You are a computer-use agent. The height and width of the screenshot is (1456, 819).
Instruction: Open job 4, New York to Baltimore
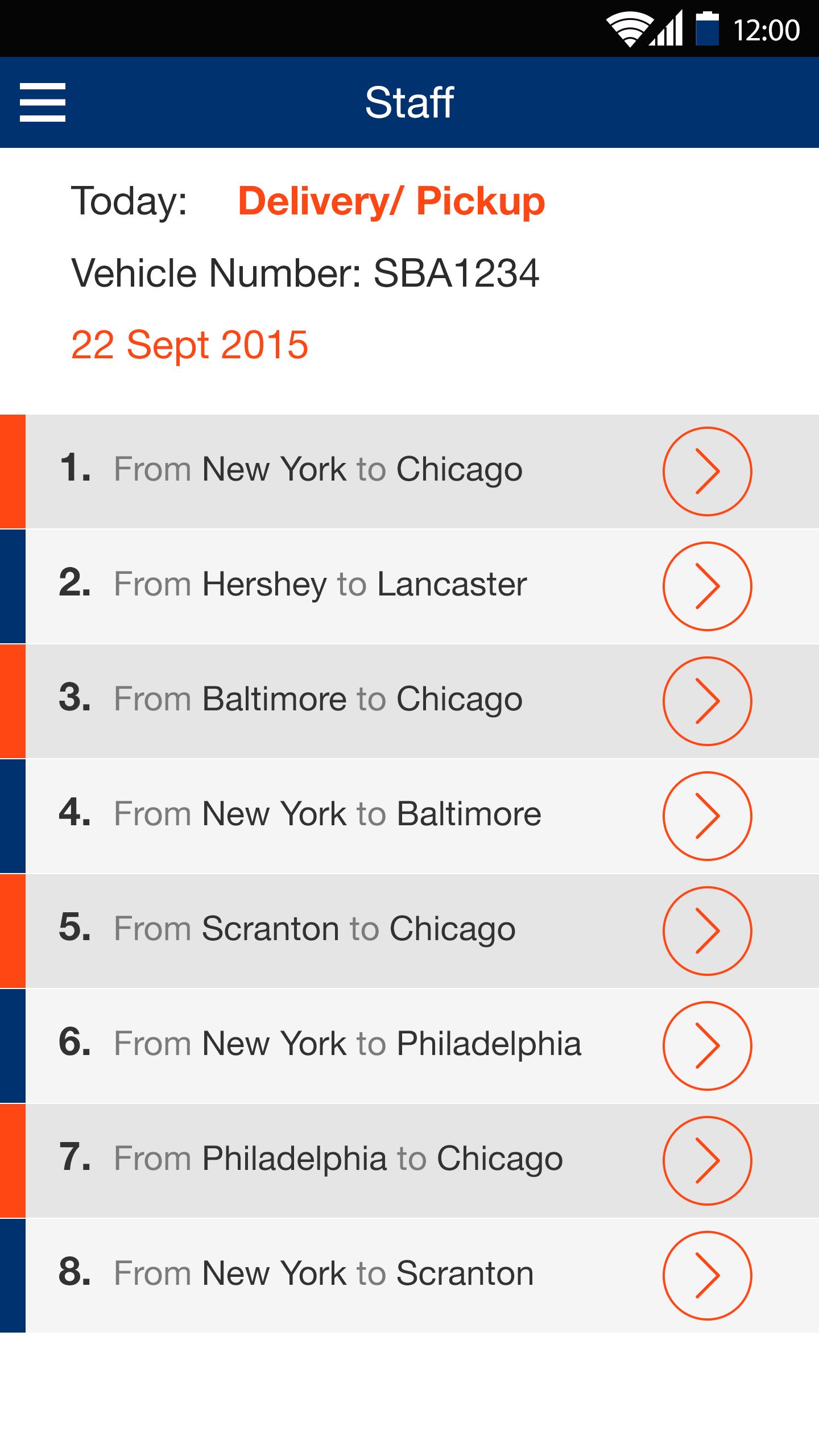[707, 816]
